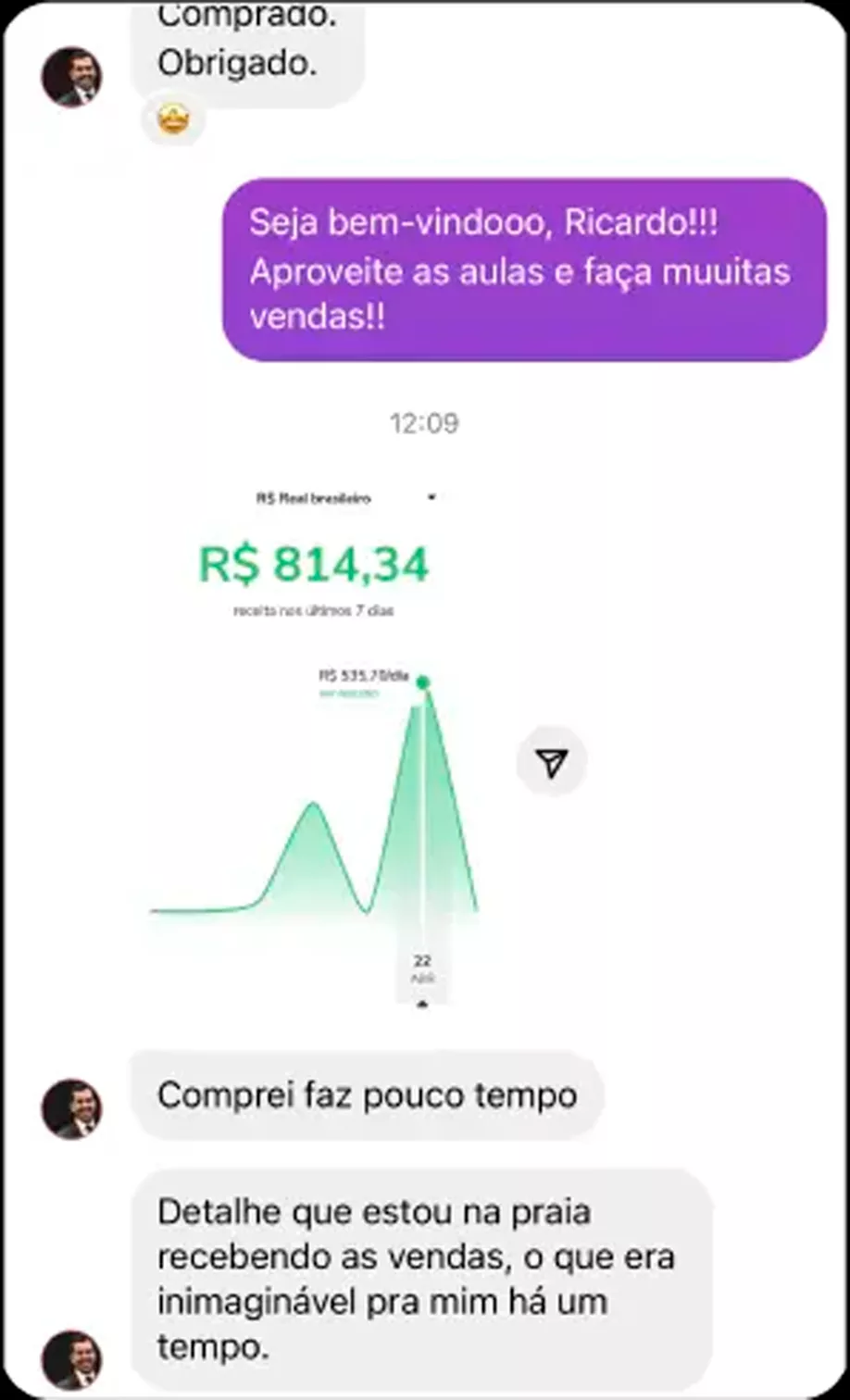This screenshot has height=1400, width=850.
Task: Forward the shared revenue chart image
Action: point(551,762)
